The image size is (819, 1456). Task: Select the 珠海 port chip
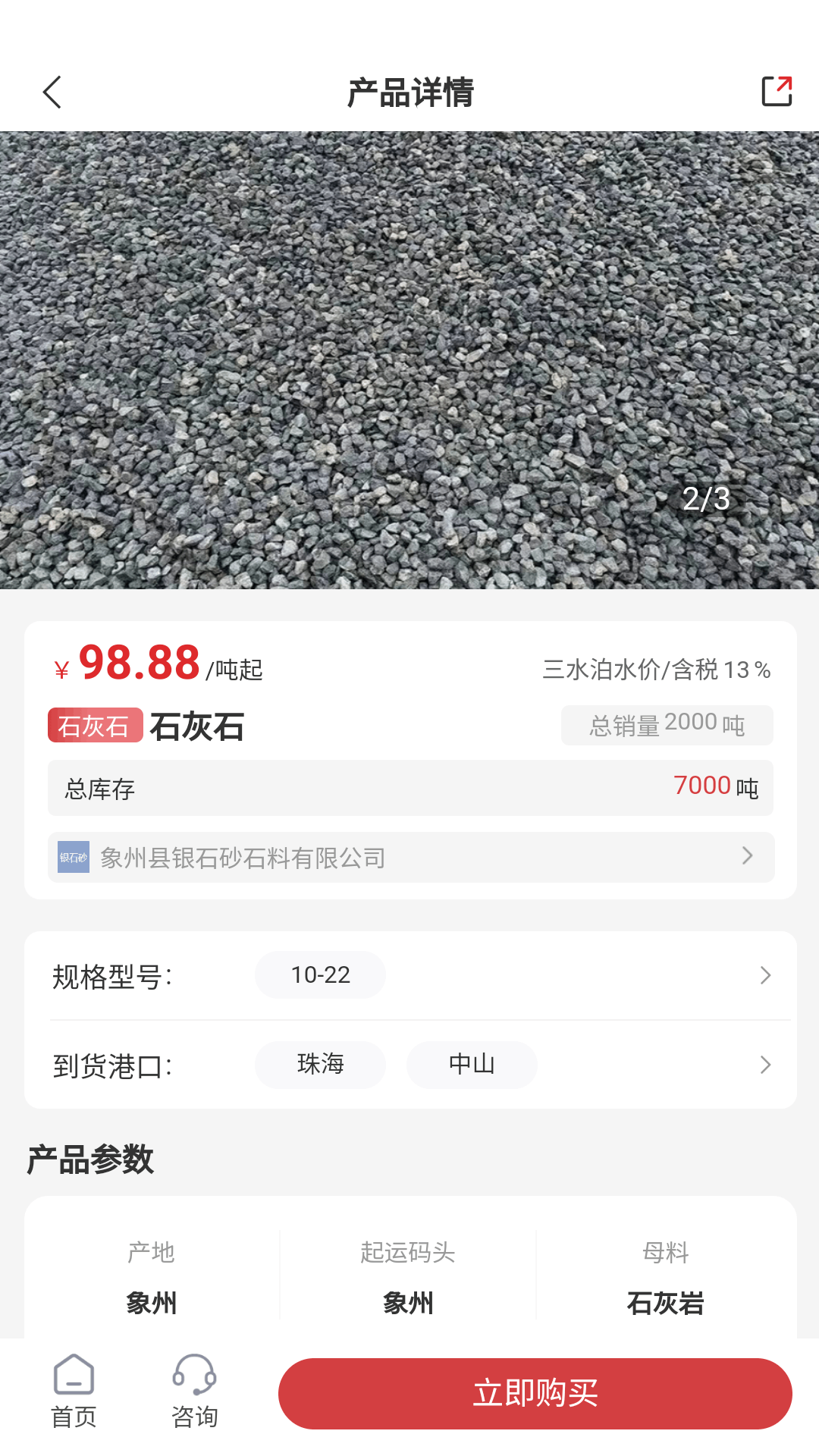[320, 1065]
